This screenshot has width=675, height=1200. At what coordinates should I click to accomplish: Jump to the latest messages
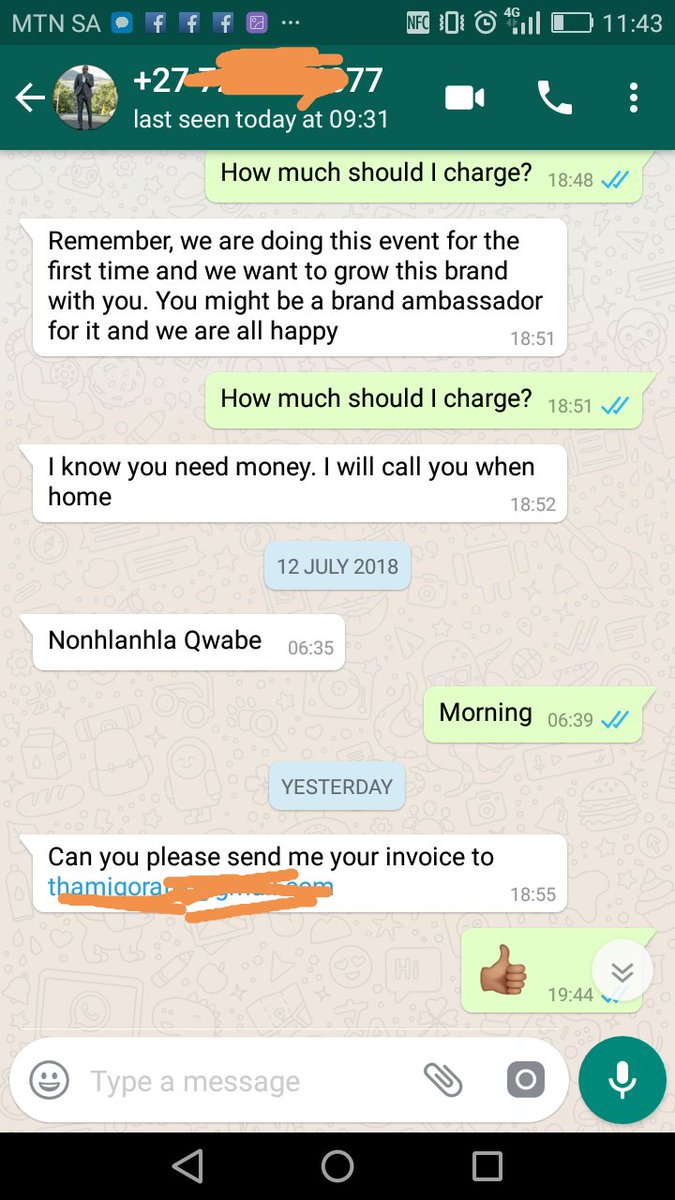tap(622, 972)
